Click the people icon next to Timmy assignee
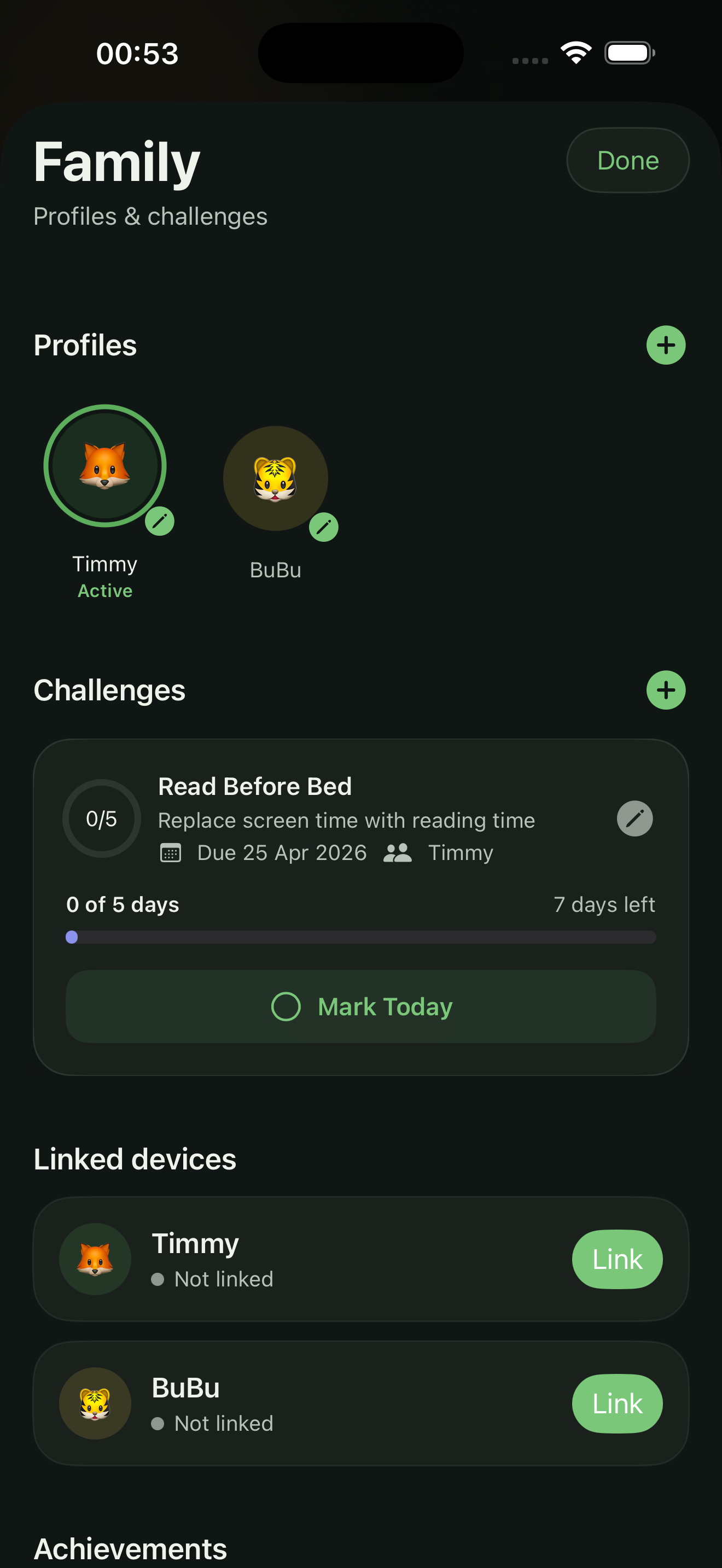This screenshot has width=722, height=1568. (x=398, y=853)
